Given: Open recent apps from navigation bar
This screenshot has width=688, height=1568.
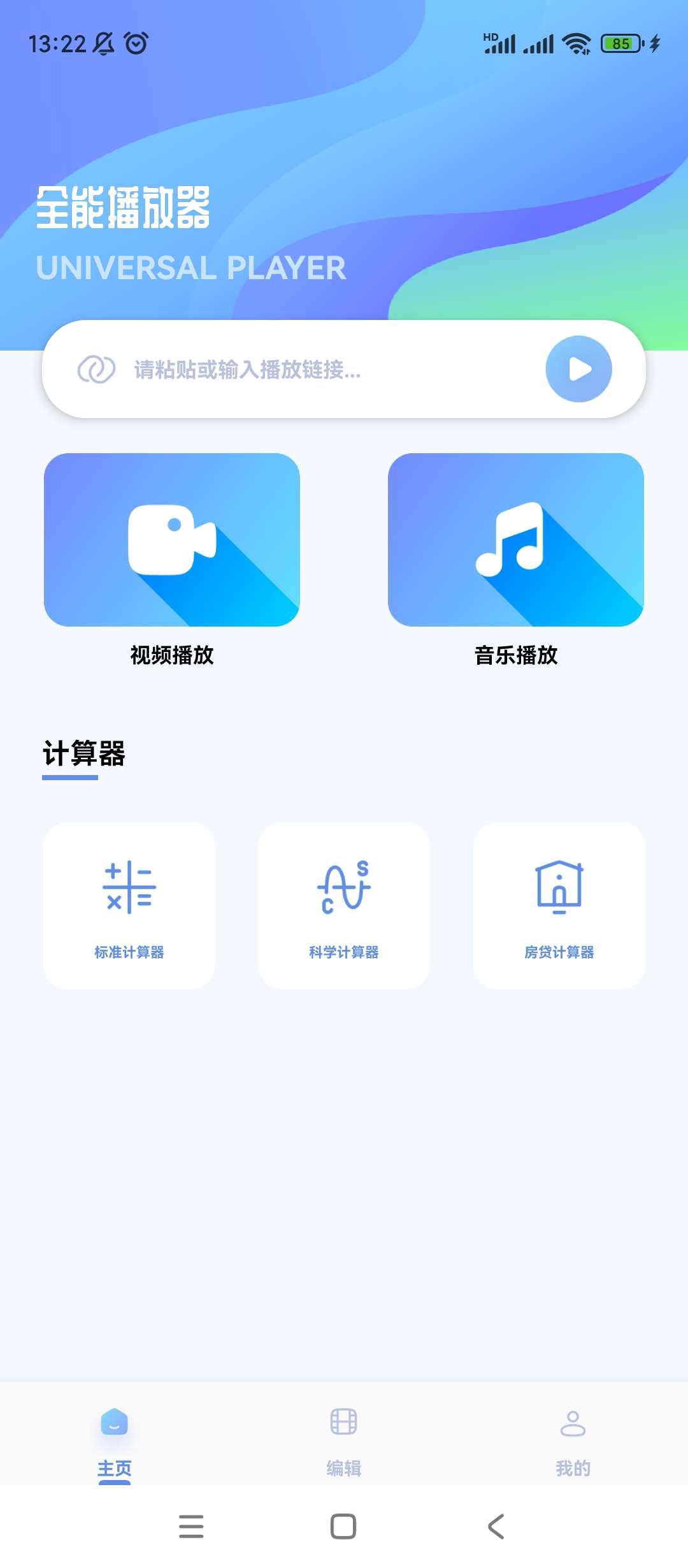Looking at the screenshot, I should [x=191, y=1527].
